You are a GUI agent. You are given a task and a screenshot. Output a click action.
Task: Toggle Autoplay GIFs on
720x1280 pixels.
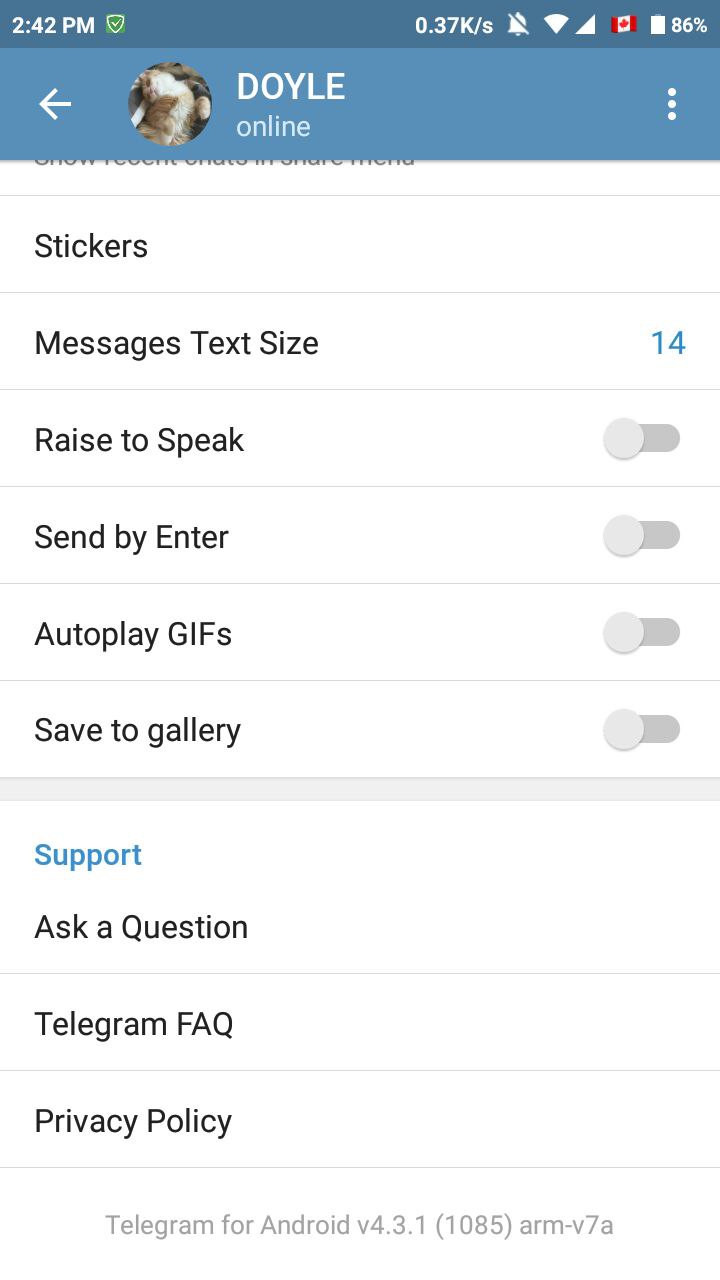(642, 634)
